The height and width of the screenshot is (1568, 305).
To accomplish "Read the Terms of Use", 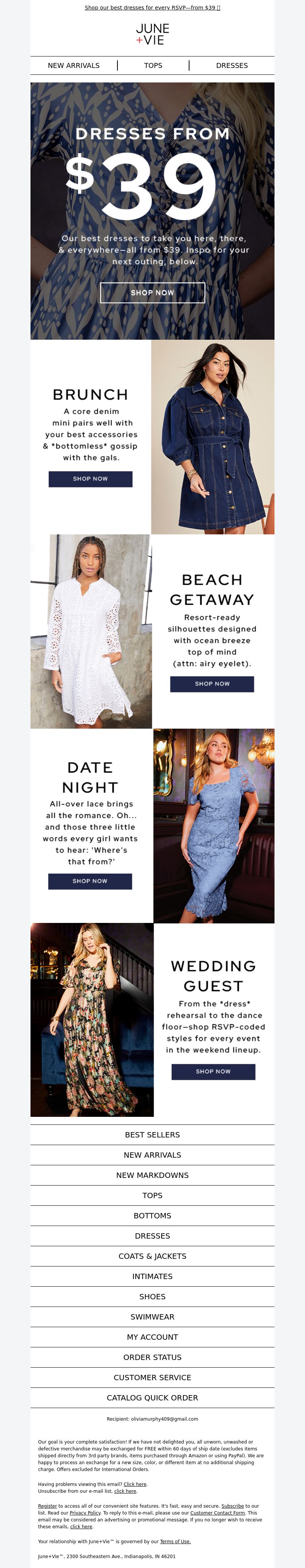I will pos(175,1541).
